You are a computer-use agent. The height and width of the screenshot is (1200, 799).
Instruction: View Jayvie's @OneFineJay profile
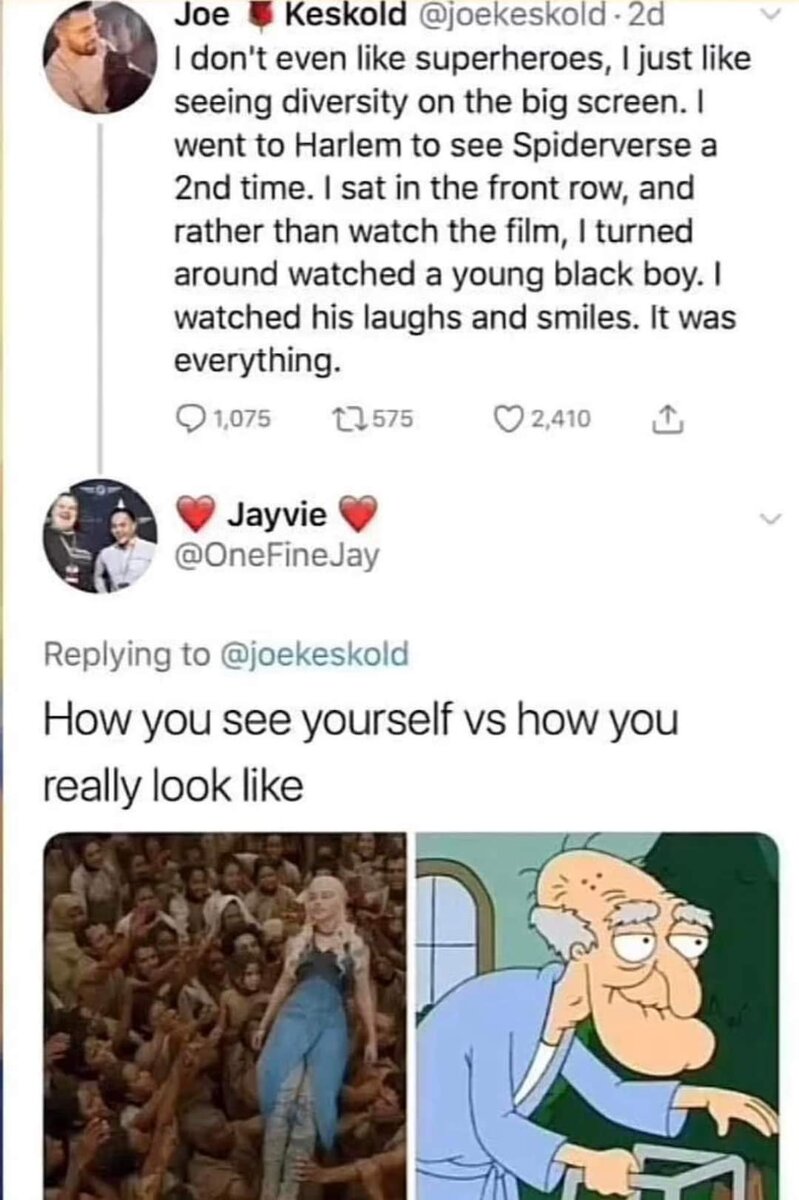click(277, 558)
